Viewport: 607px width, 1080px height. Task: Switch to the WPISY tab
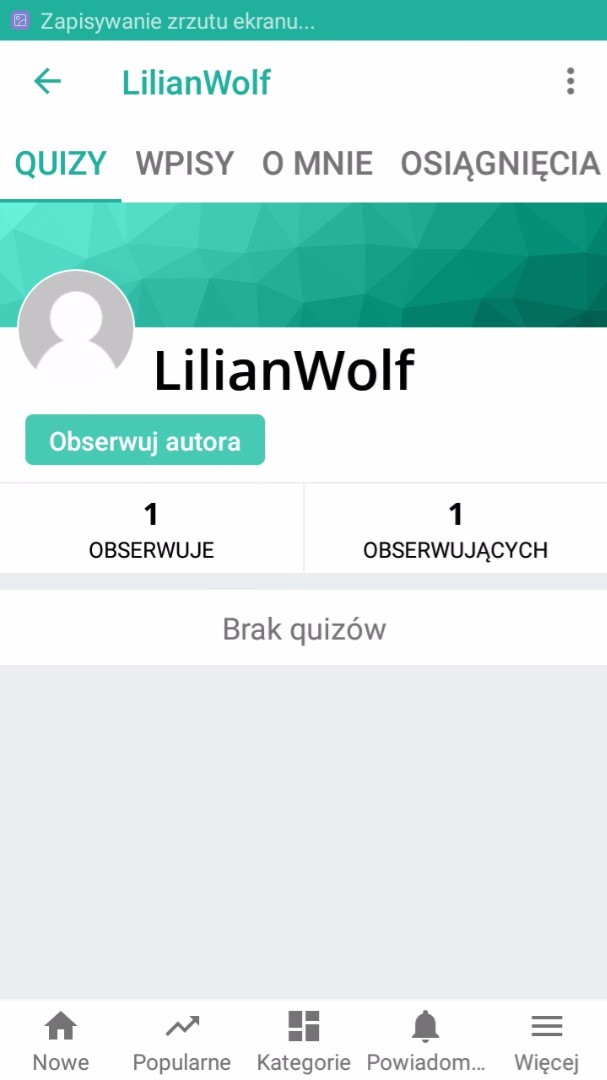coord(185,164)
